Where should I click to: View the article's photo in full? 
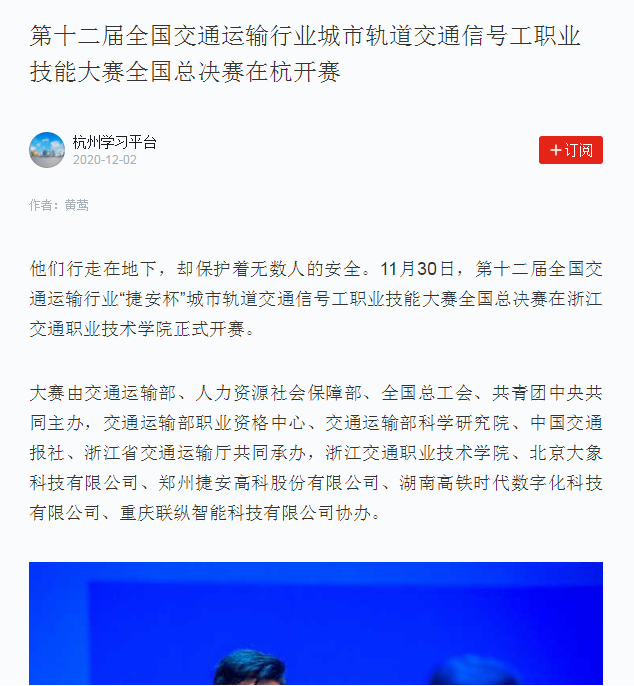click(x=316, y=624)
